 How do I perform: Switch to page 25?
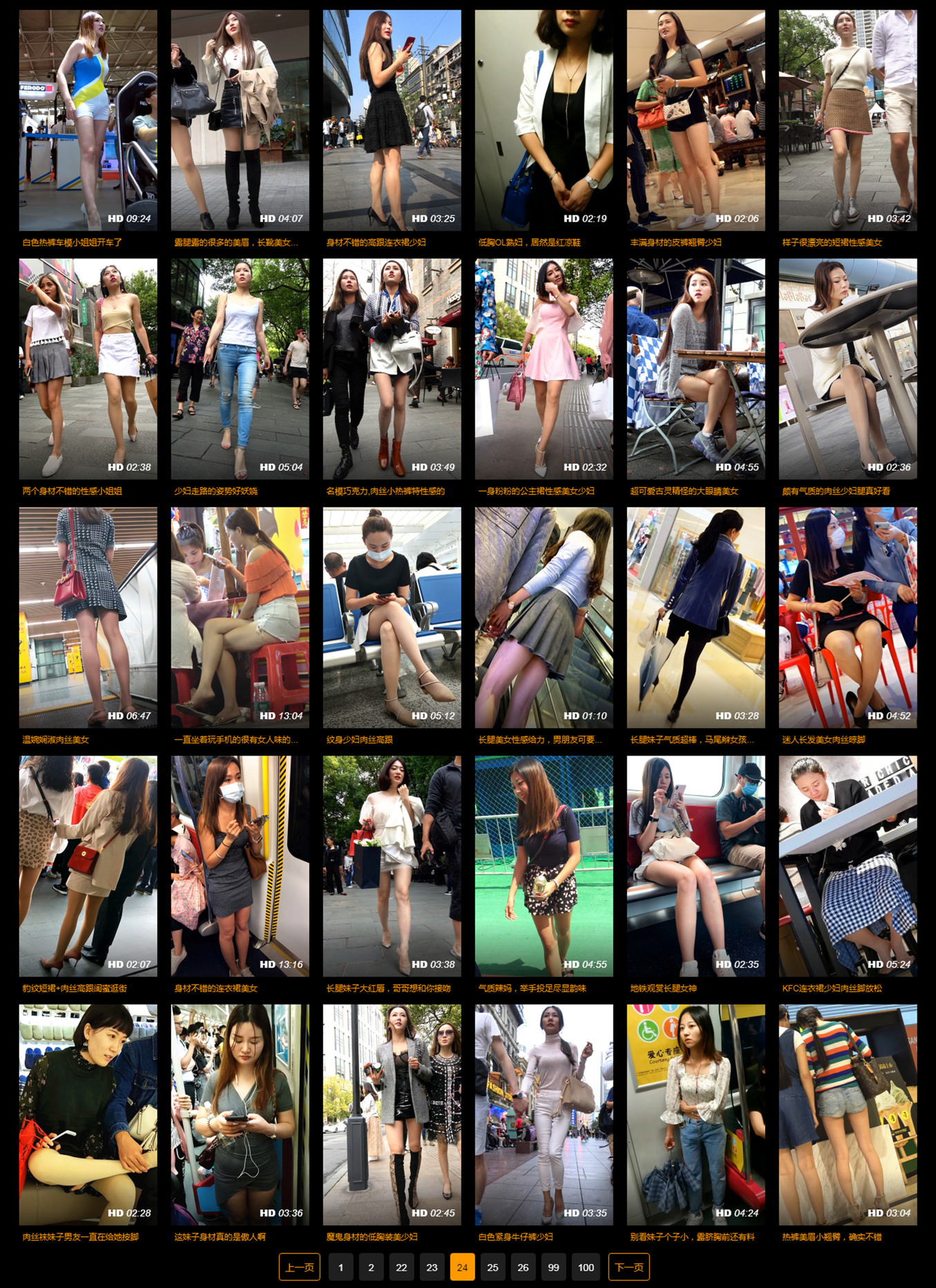coord(493,1267)
